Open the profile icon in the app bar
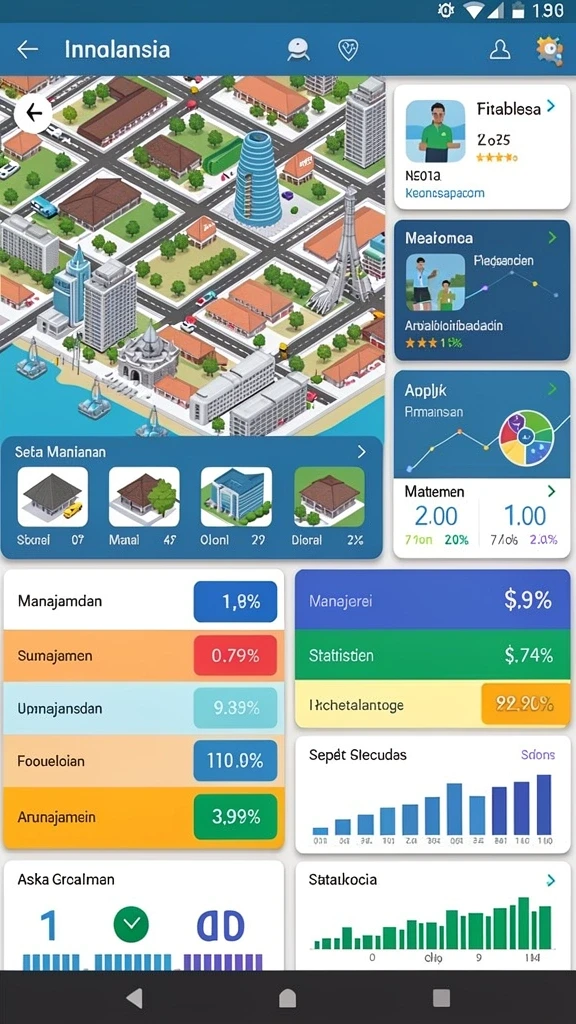Image resolution: width=576 pixels, height=1024 pixels. (500, 50)
